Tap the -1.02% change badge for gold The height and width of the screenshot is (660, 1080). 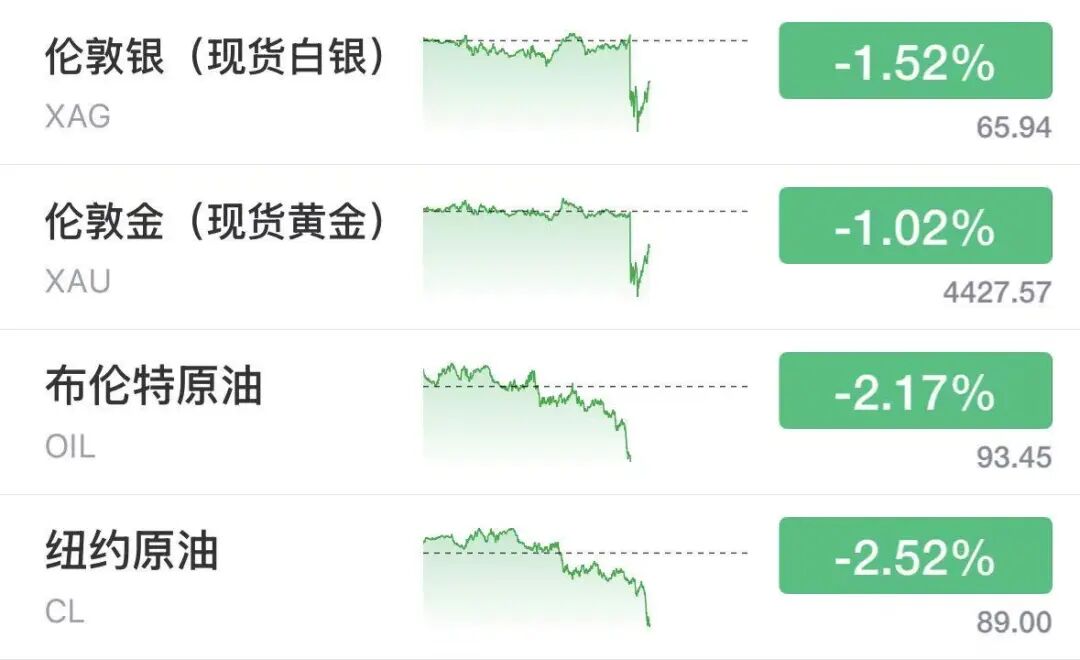click(915, 225)
